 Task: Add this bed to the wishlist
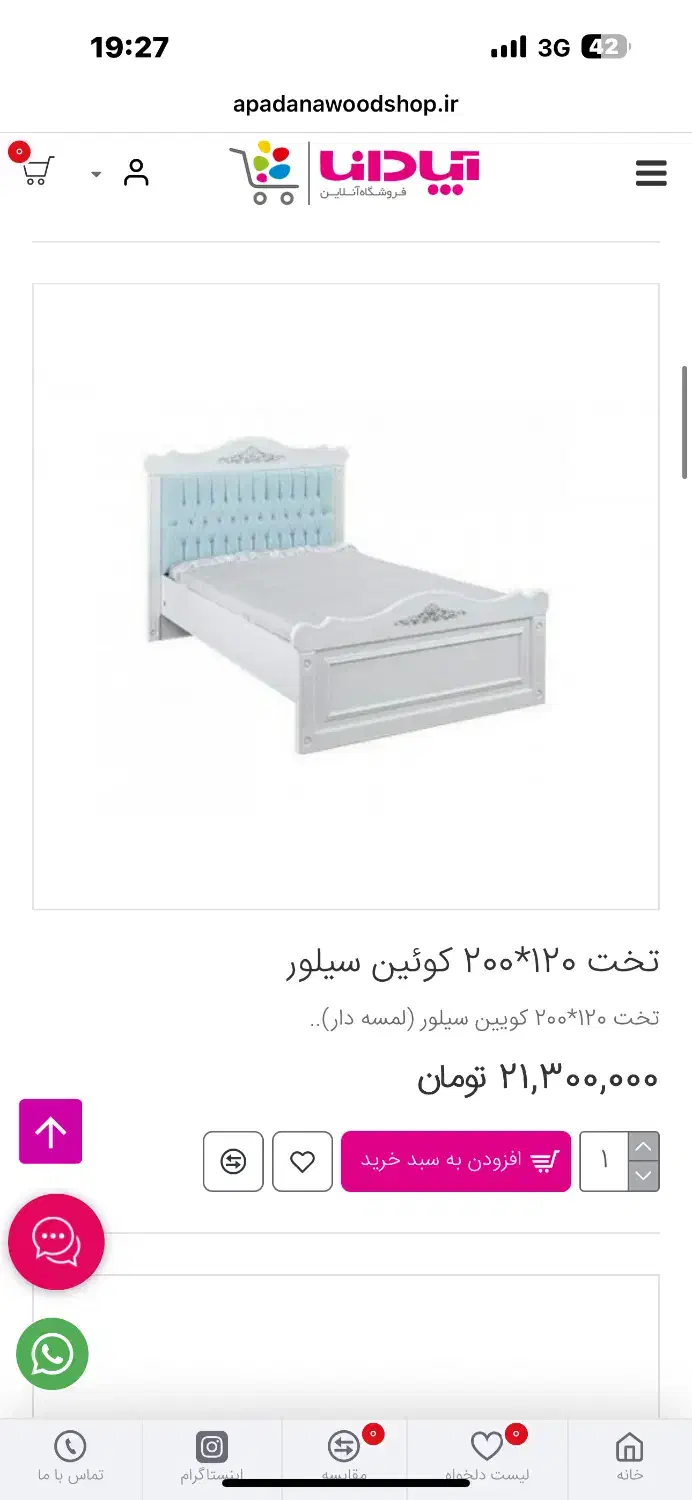pyautogui.click(x=302, y=1161)
